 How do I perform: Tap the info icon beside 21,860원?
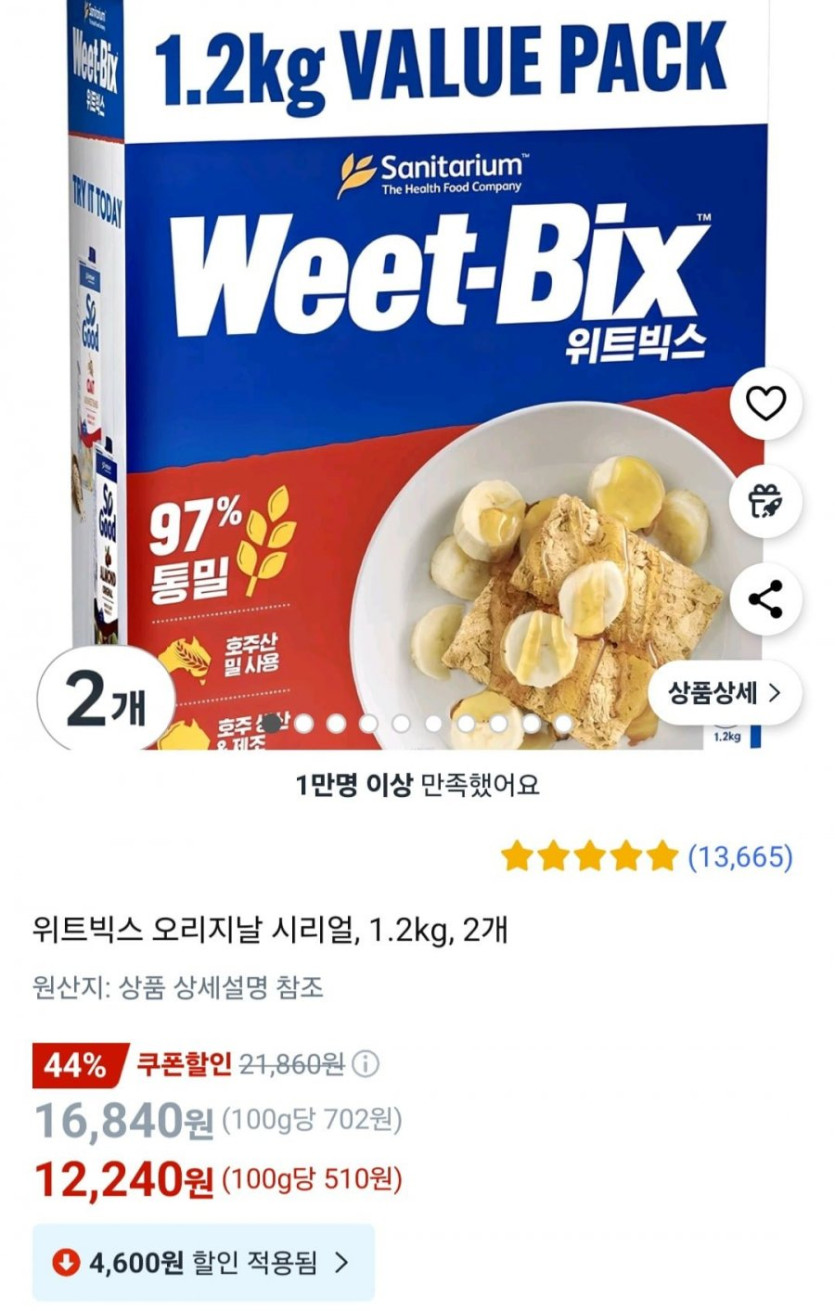(x=367, y=1064)
